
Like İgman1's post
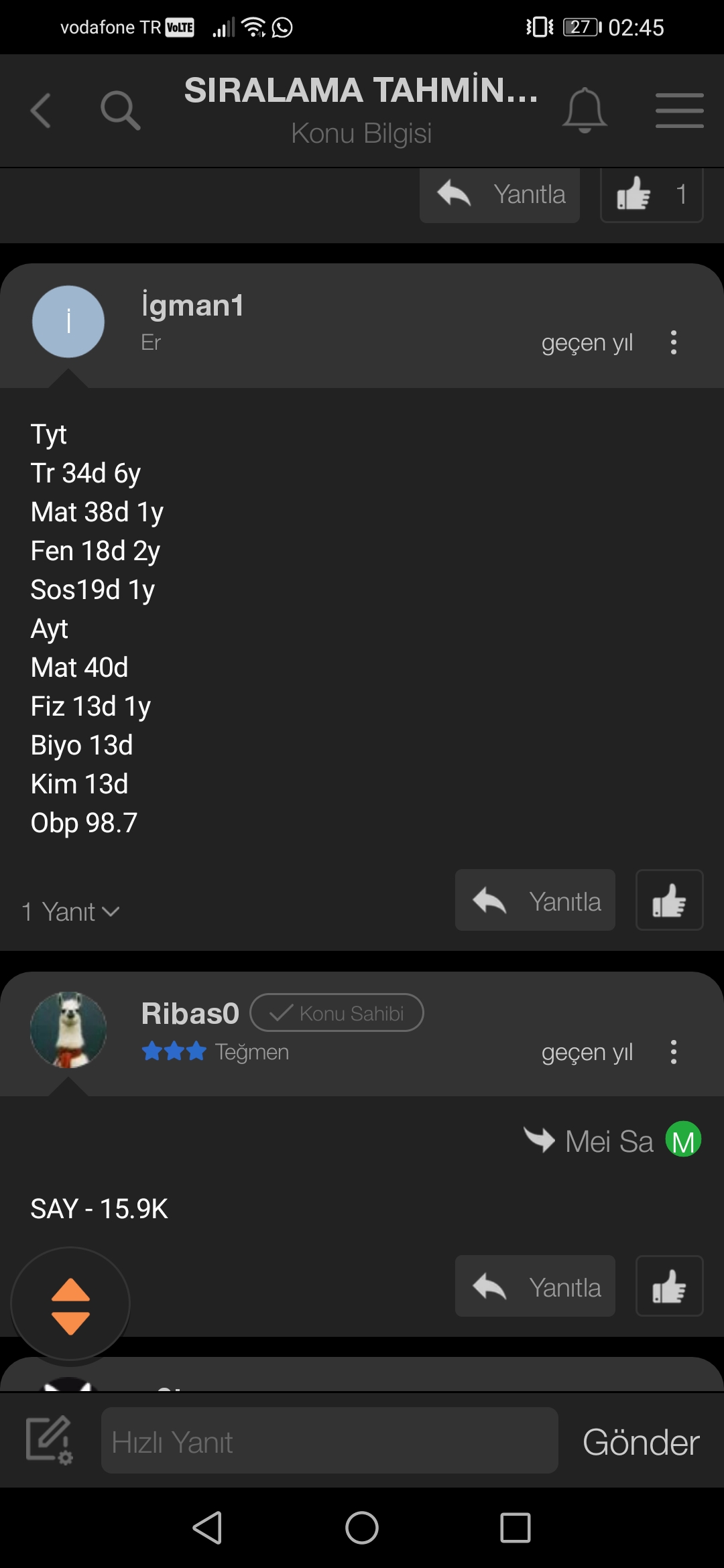pyautogui.click(x=669, y=901)
